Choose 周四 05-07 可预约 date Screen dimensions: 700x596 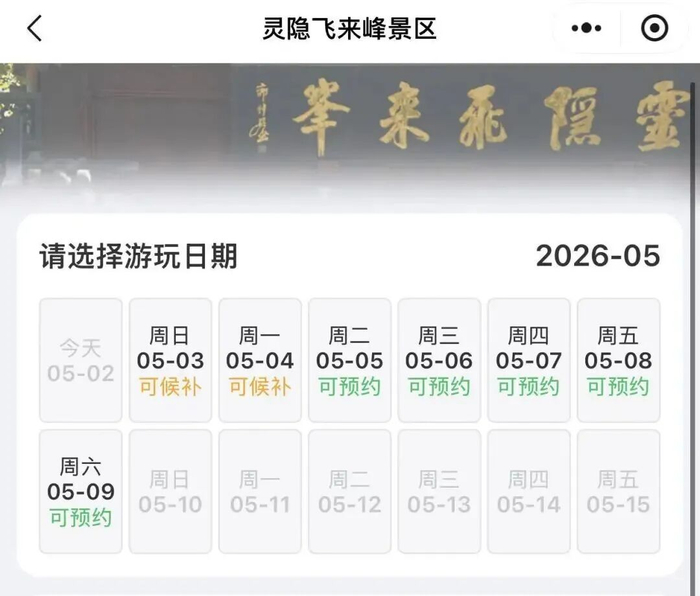pos(529,360)
